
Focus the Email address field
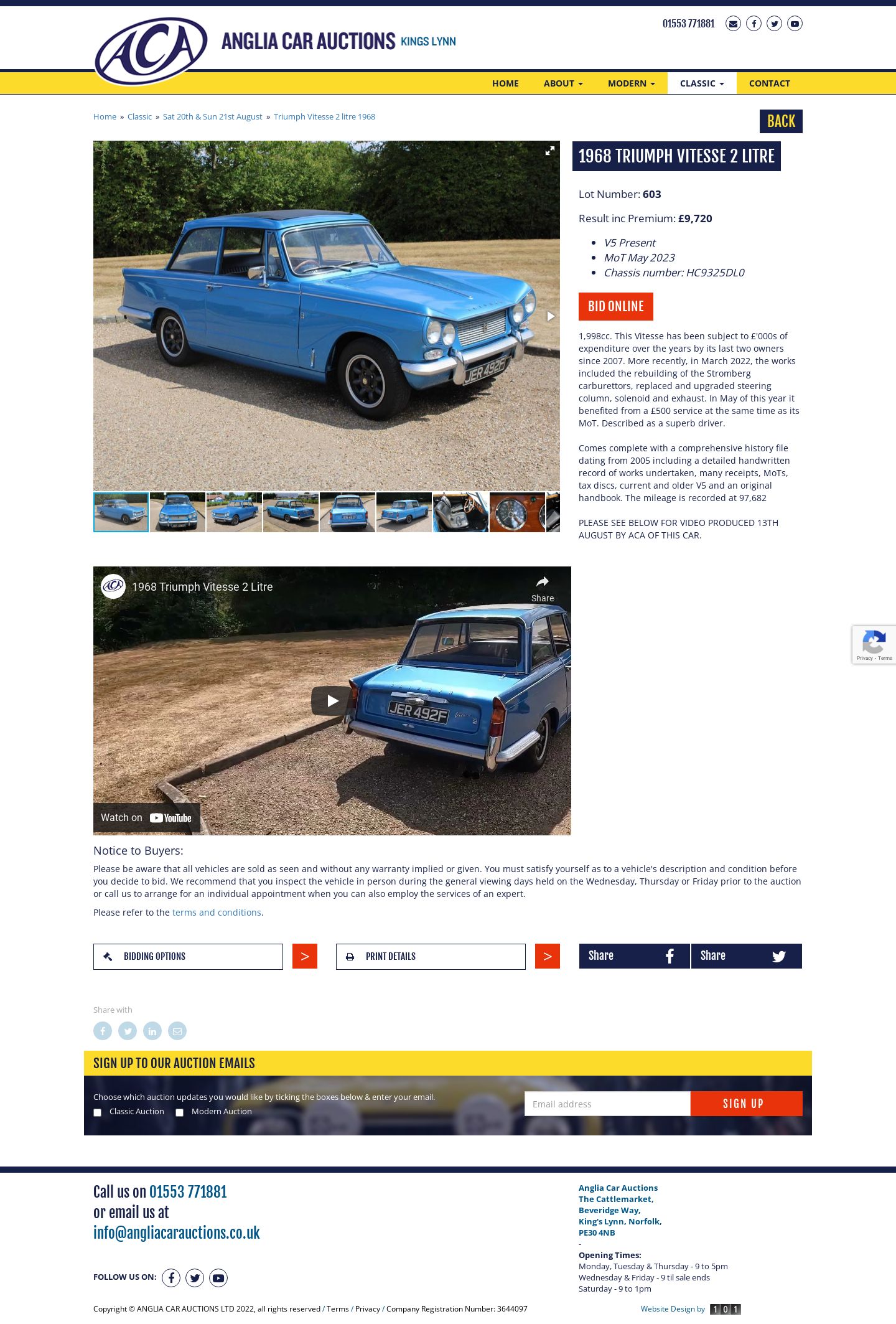coord(607,1104)
